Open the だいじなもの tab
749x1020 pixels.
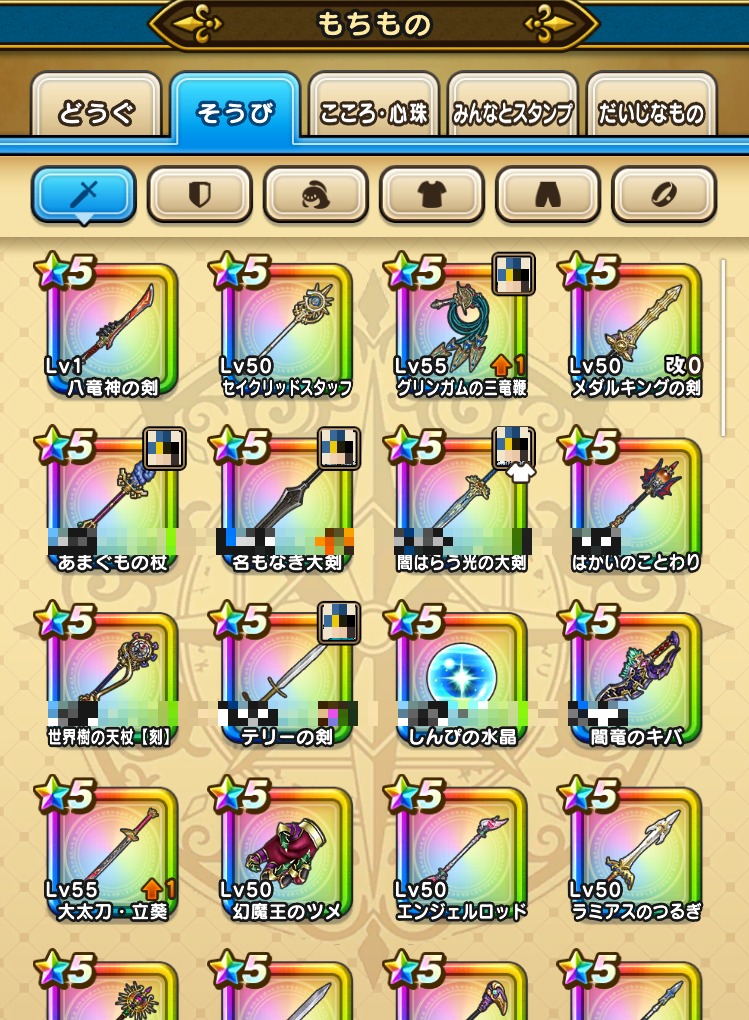651,111
